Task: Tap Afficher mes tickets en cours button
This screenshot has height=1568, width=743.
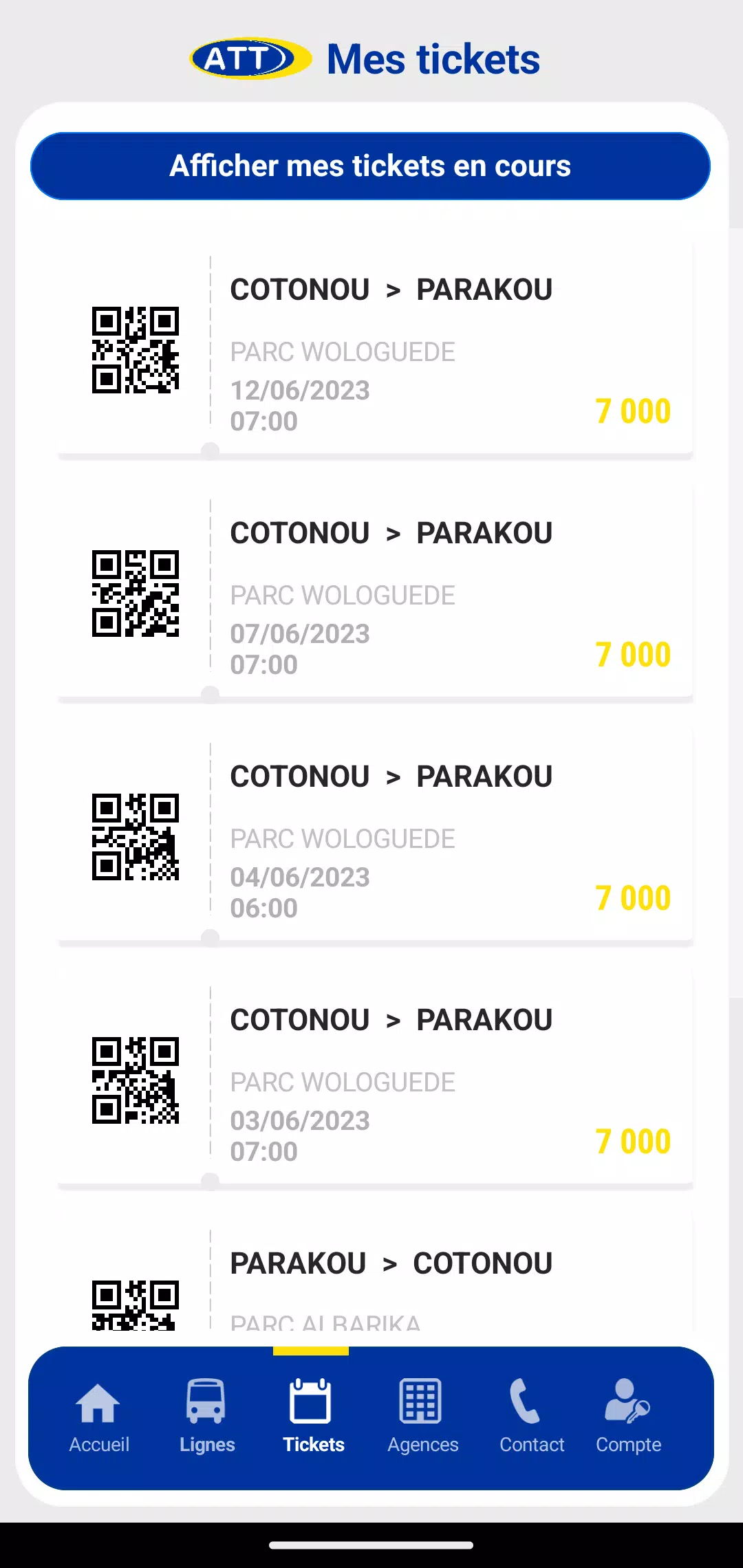Action: [x=370, y=166]
